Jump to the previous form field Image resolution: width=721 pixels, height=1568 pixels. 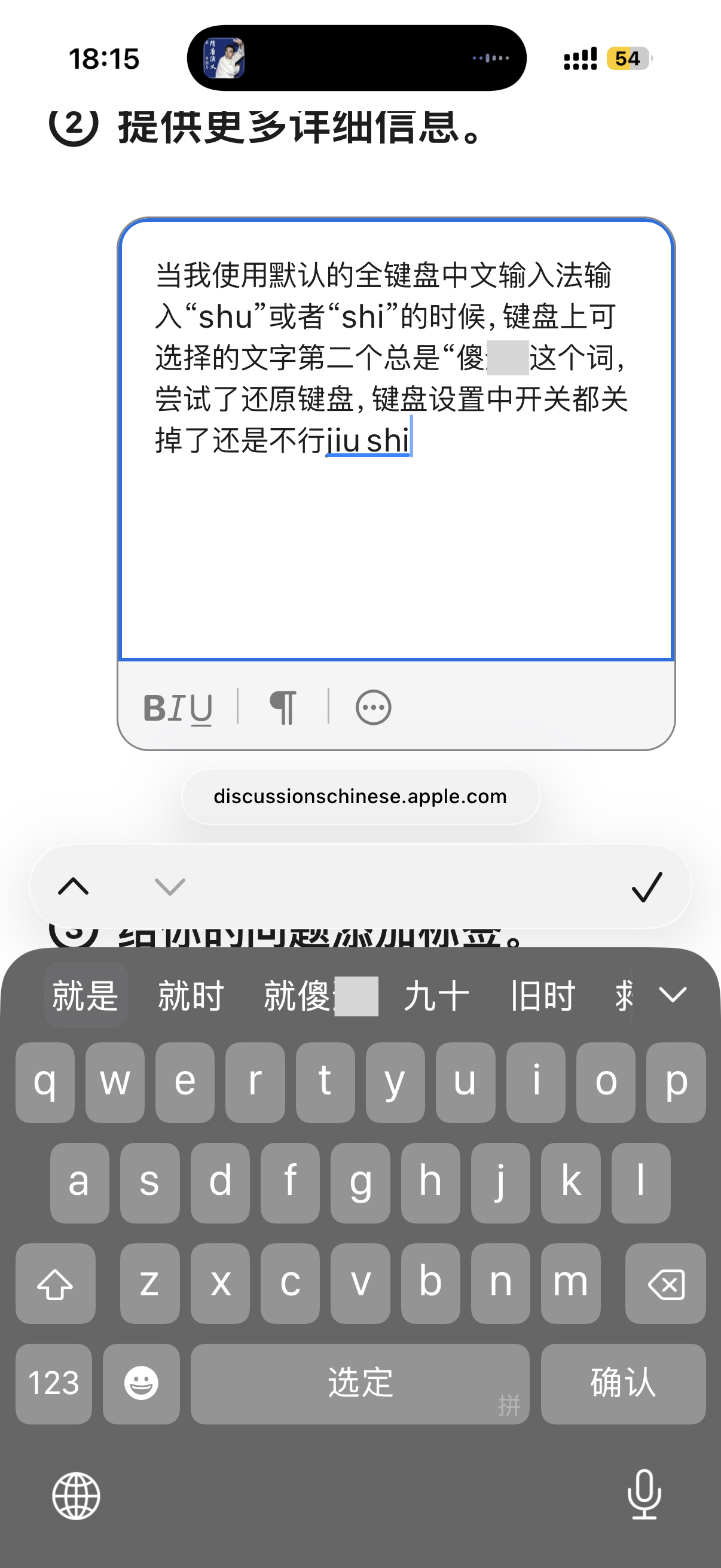pos(74,887)
